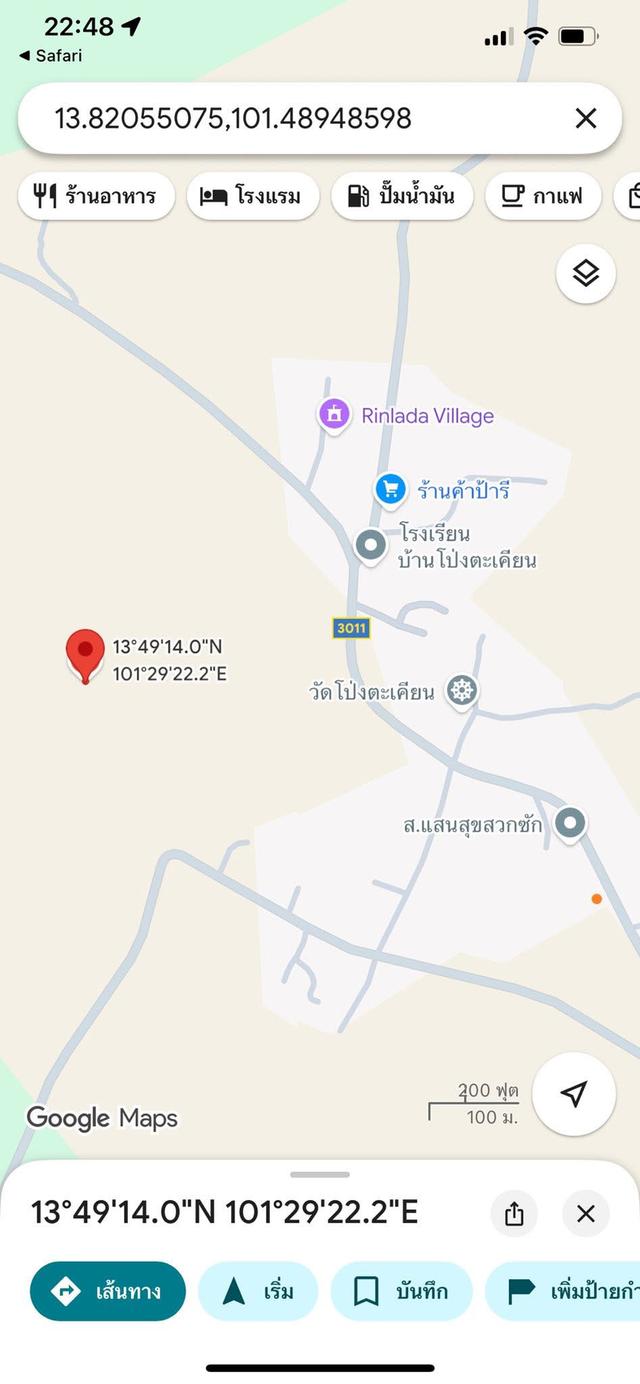The image size is (640, 1384).
Task: Start navigation with เริ่ม button
Action: (258, 1291)
